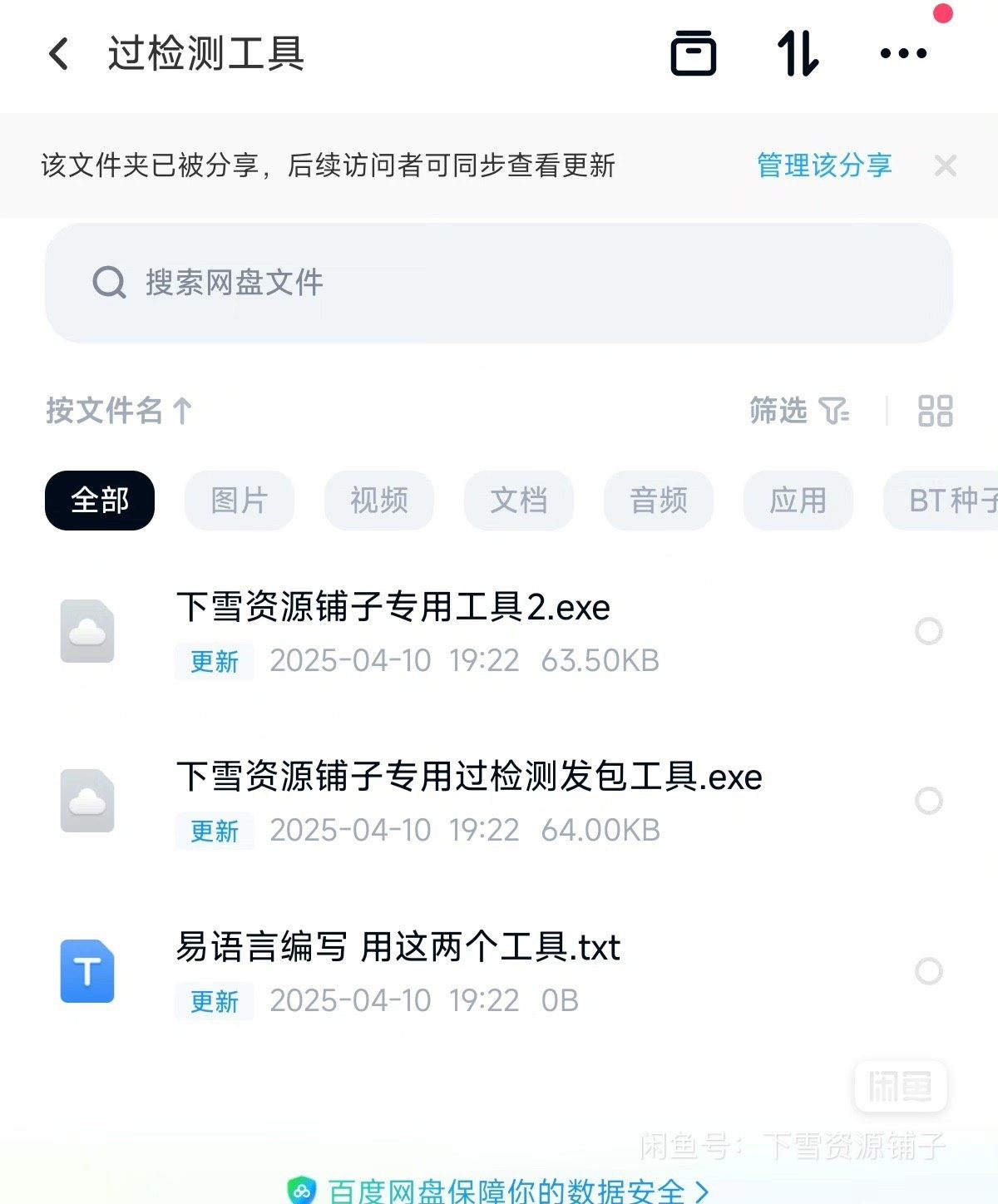Select checkbox for 下雪资源铺子专用过检测发包工具.exe
The image size is (998, 1204).
point(928,801)
